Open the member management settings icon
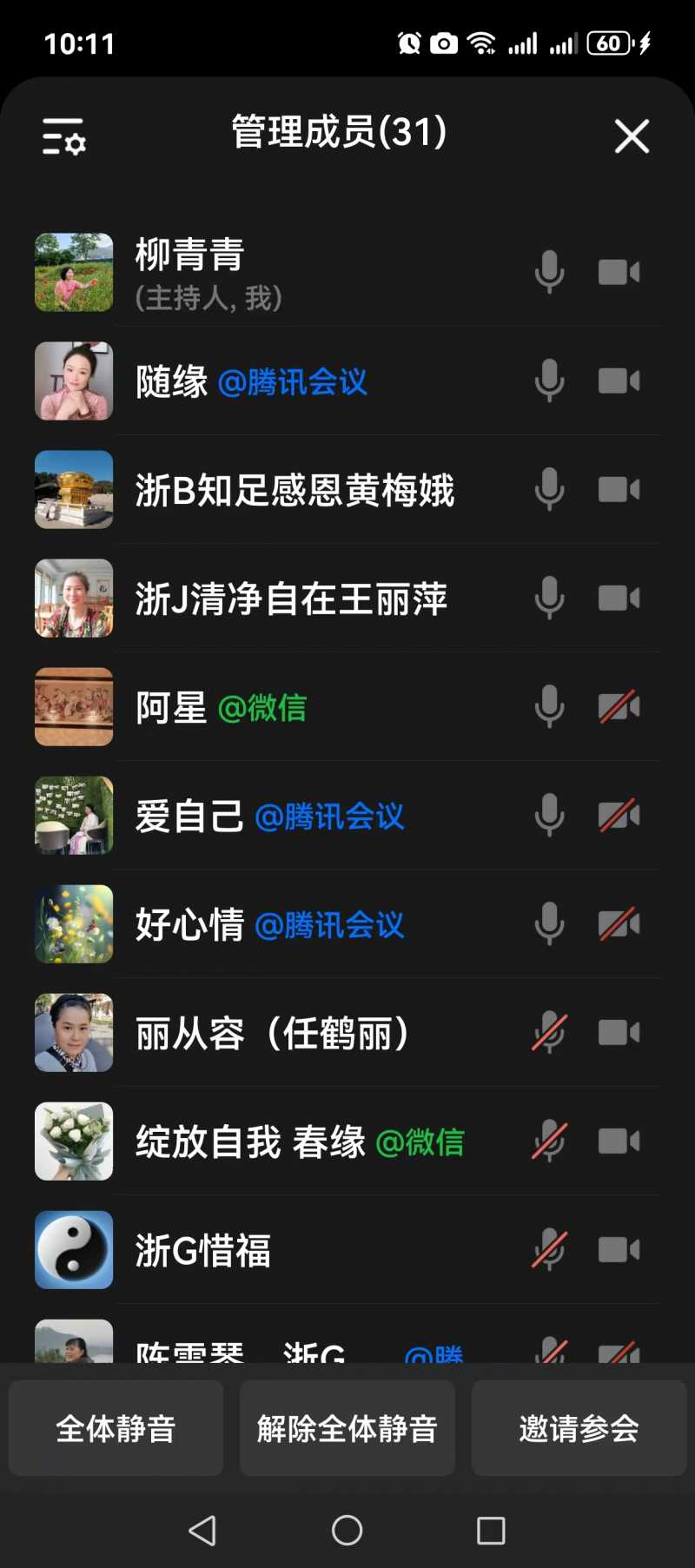Image resolution: width=695 pixels, height=1568 pixels. 64,137
